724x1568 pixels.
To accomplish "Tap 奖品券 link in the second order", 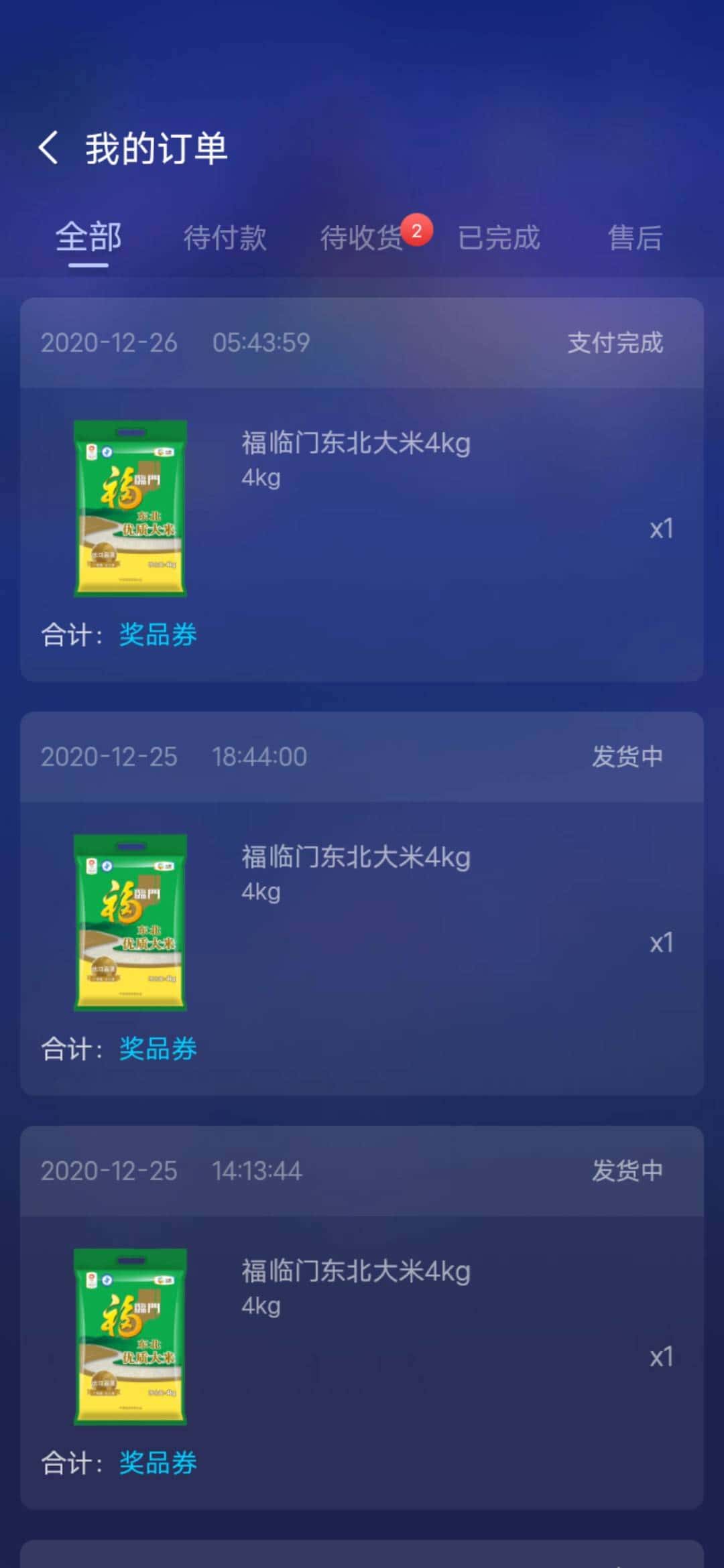I will click(156, 1049).
